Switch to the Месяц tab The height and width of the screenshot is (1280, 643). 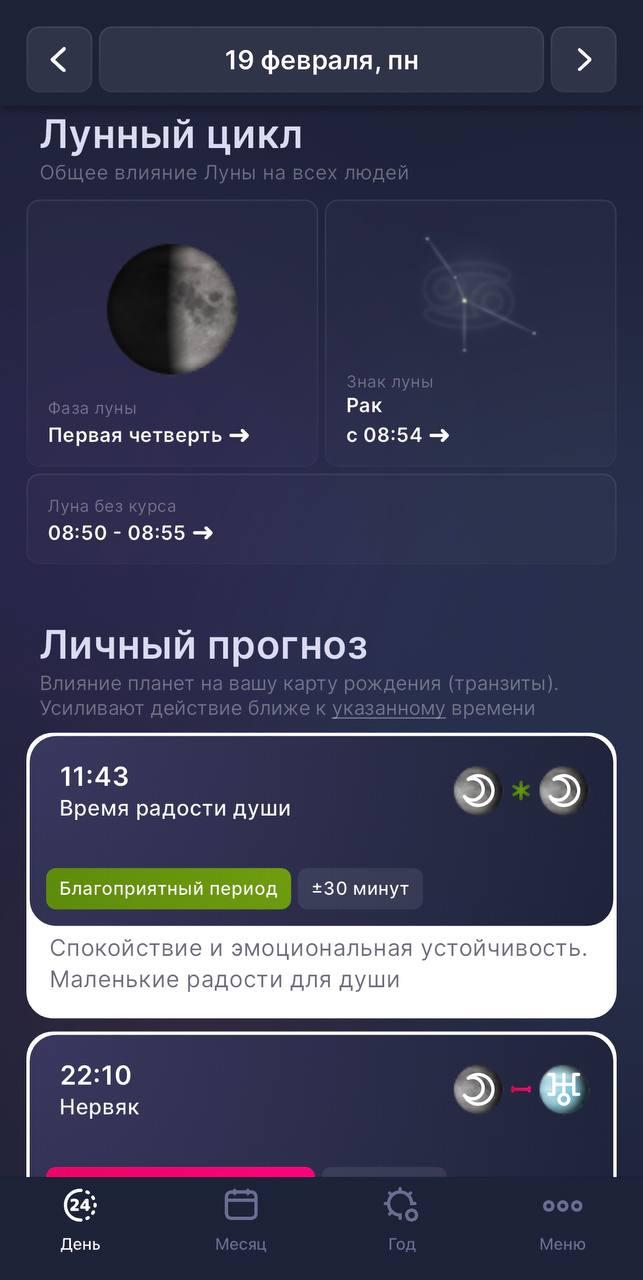[x=241, y=1220]
